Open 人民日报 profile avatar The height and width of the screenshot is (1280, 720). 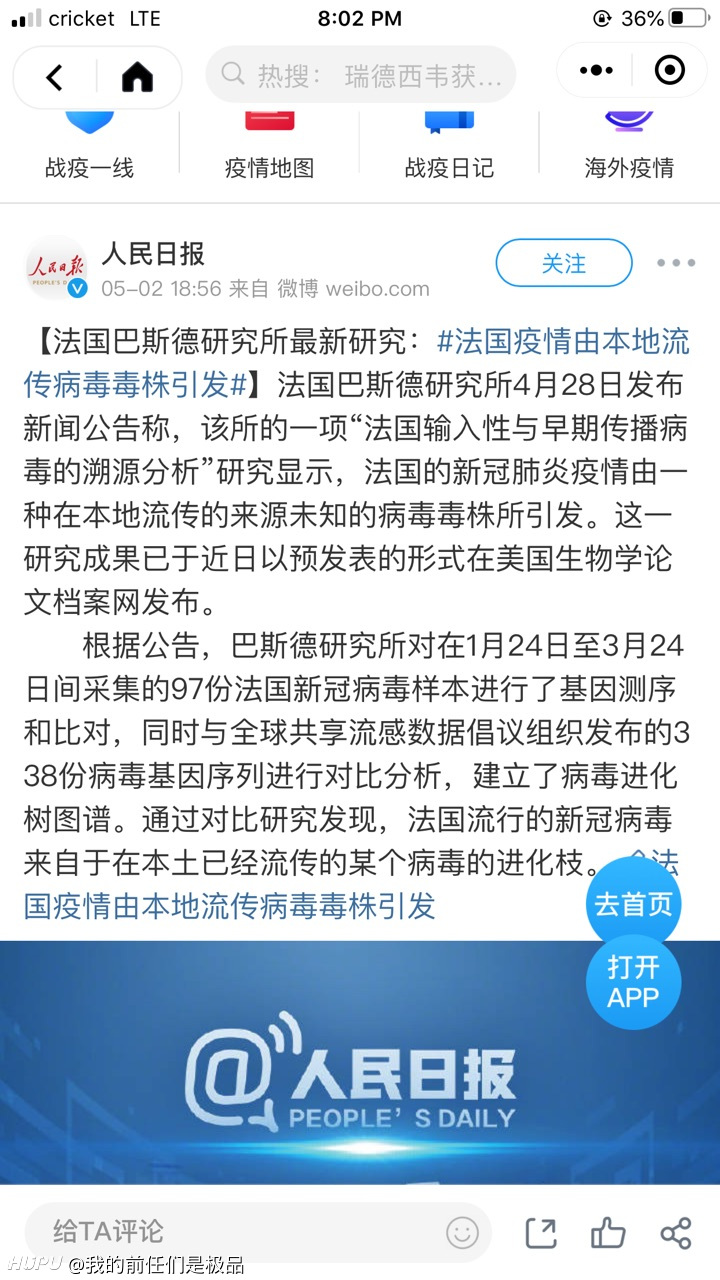[x=56, y=268]
